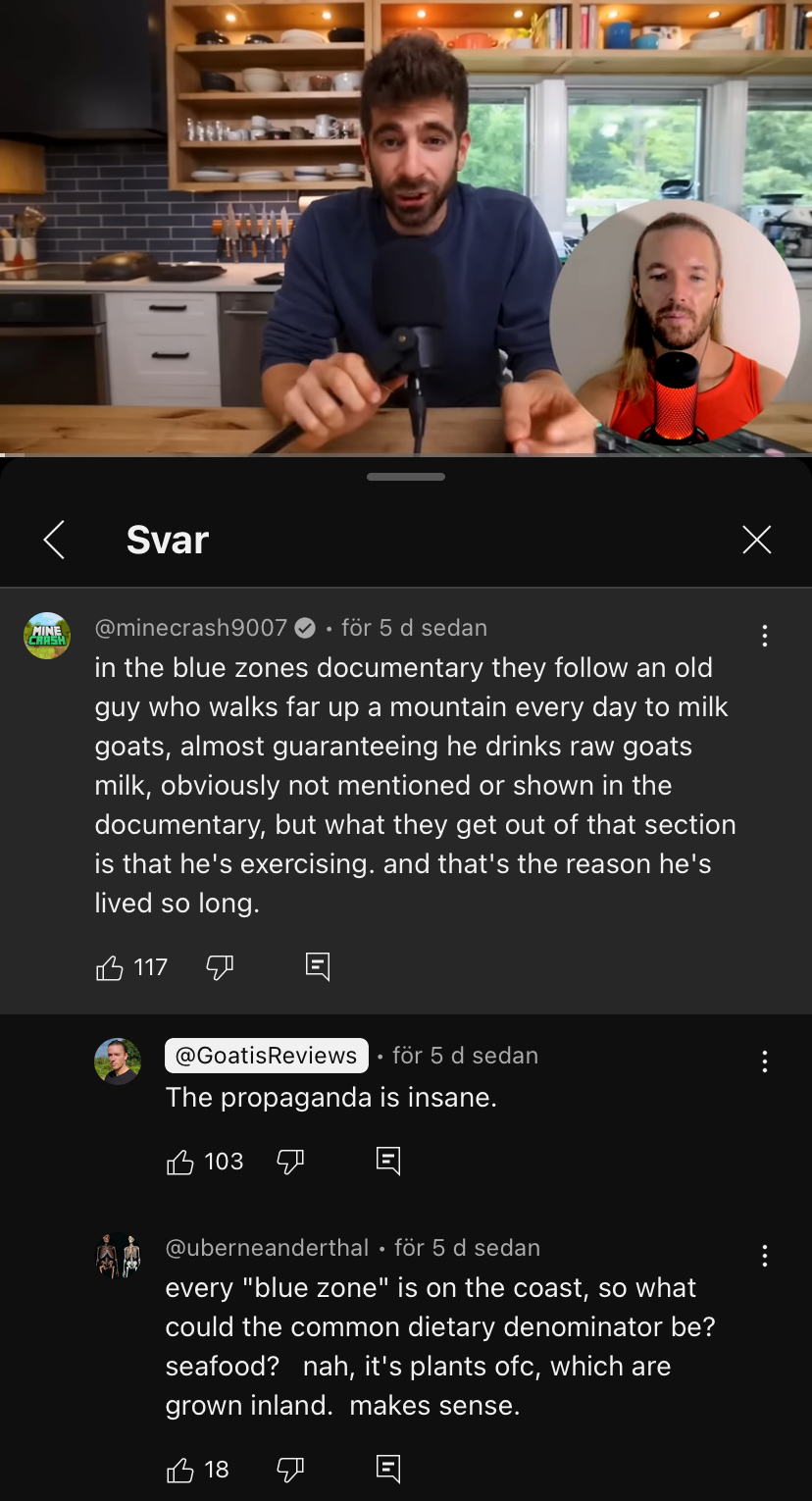Reply to @uberneanderthal's comment
Viewport: 812px width, 1501px height.
(388, 1469)
